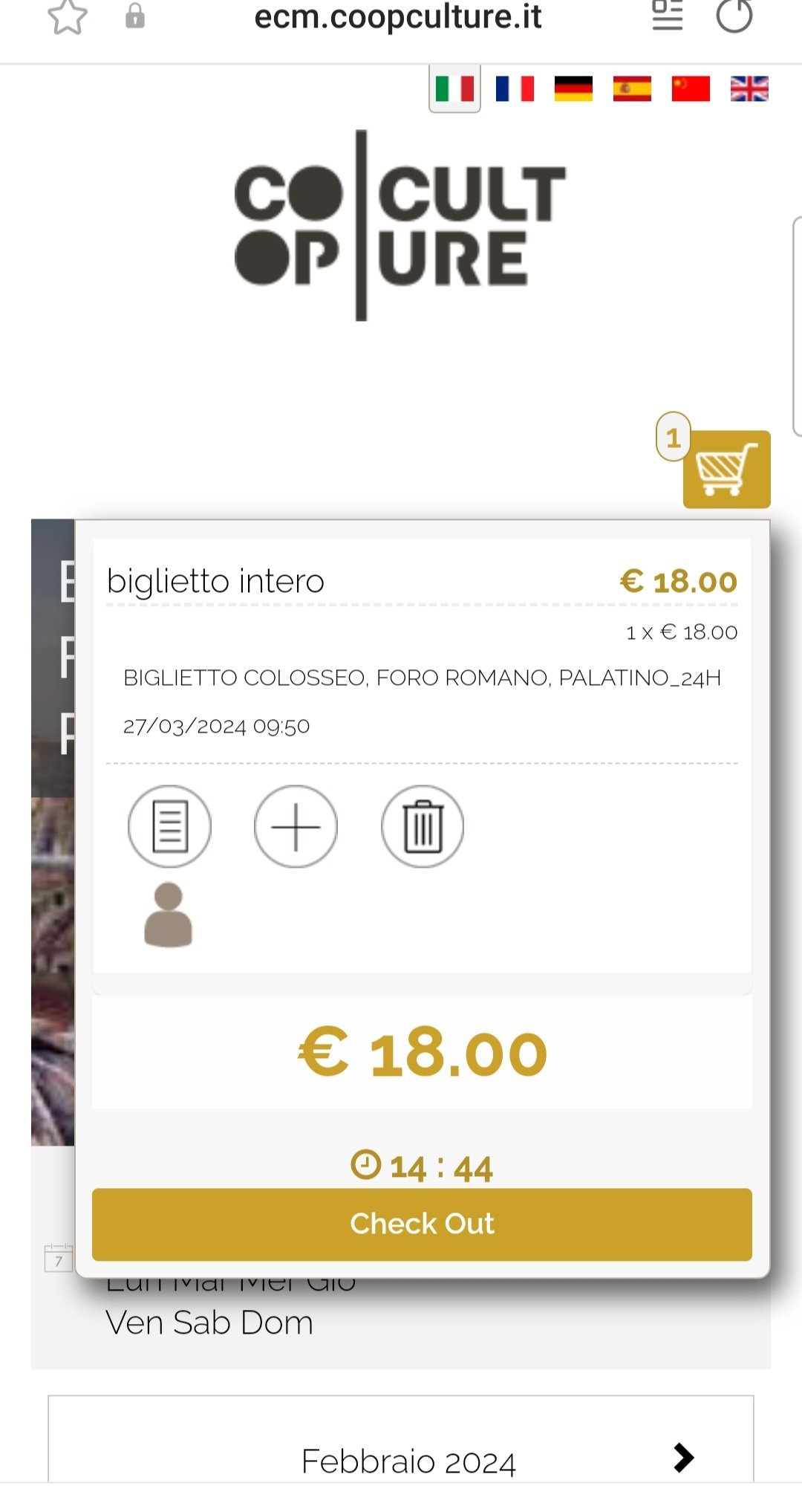Open the CoopCulture logo home link
The image size is (802, 1512).
click(400, 226)
